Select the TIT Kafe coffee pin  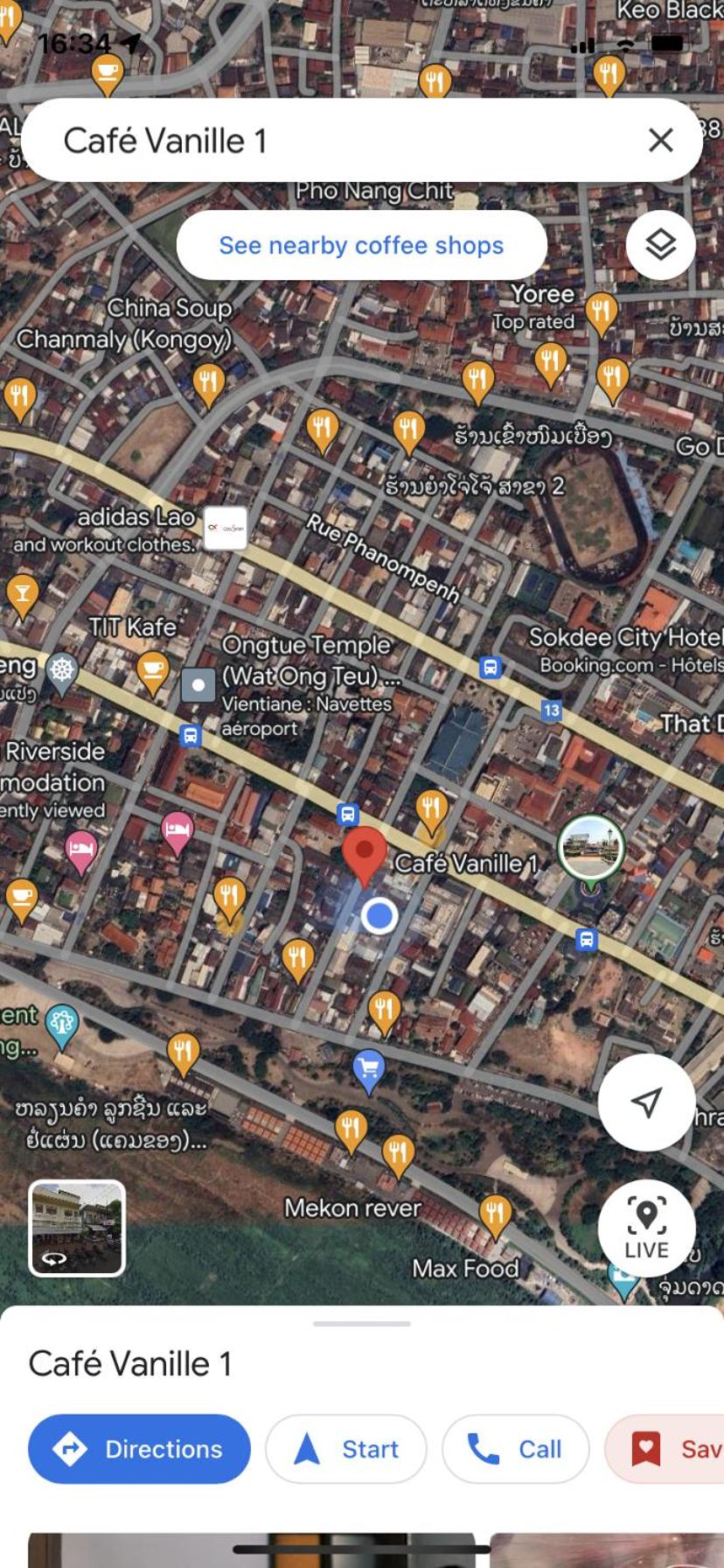[152, 671]
